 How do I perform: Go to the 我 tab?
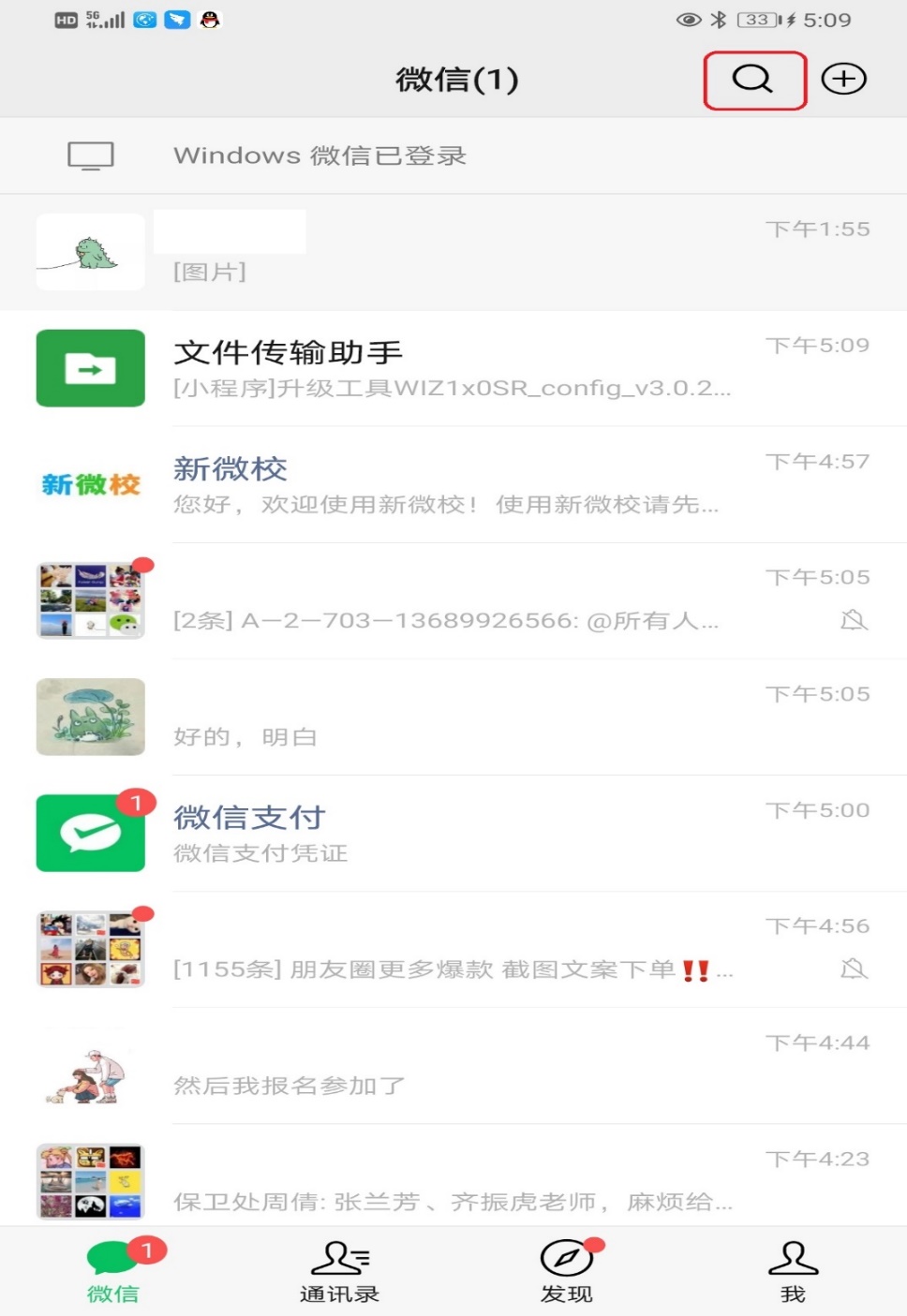click(x=793, y=1272)
